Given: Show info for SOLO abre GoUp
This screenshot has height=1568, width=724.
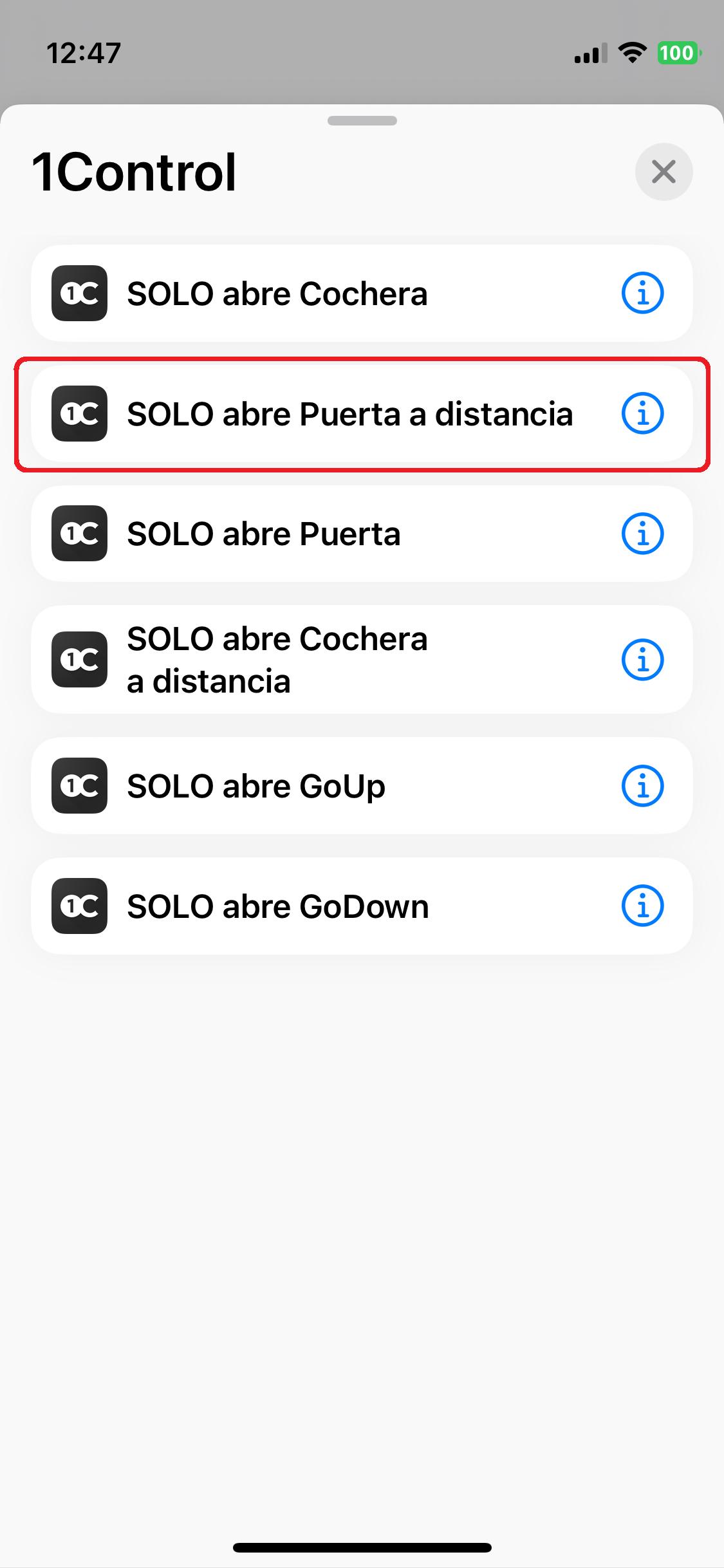Looking at the screenshot, I should (642, 786).
